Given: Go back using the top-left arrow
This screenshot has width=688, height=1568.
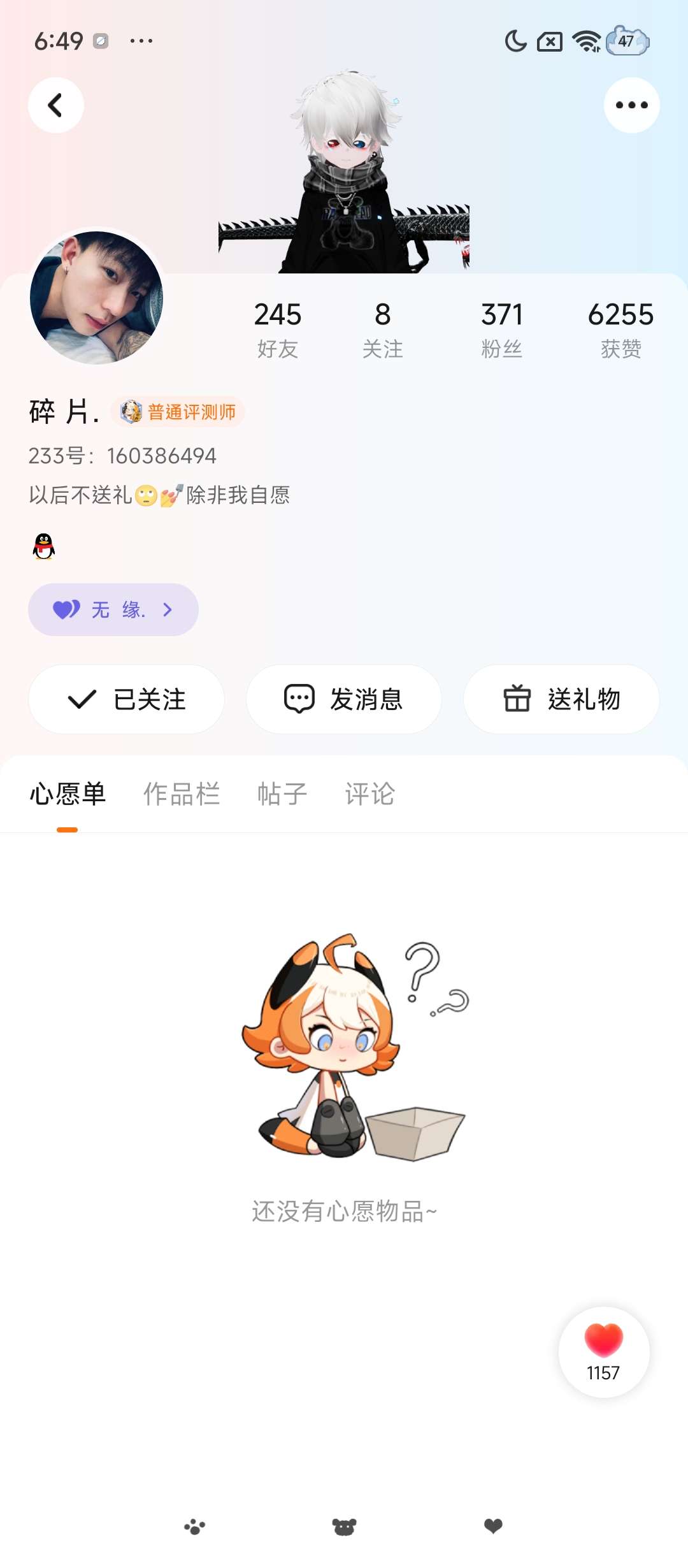Looking at the screenshot, I should click(x=56, y=105).
